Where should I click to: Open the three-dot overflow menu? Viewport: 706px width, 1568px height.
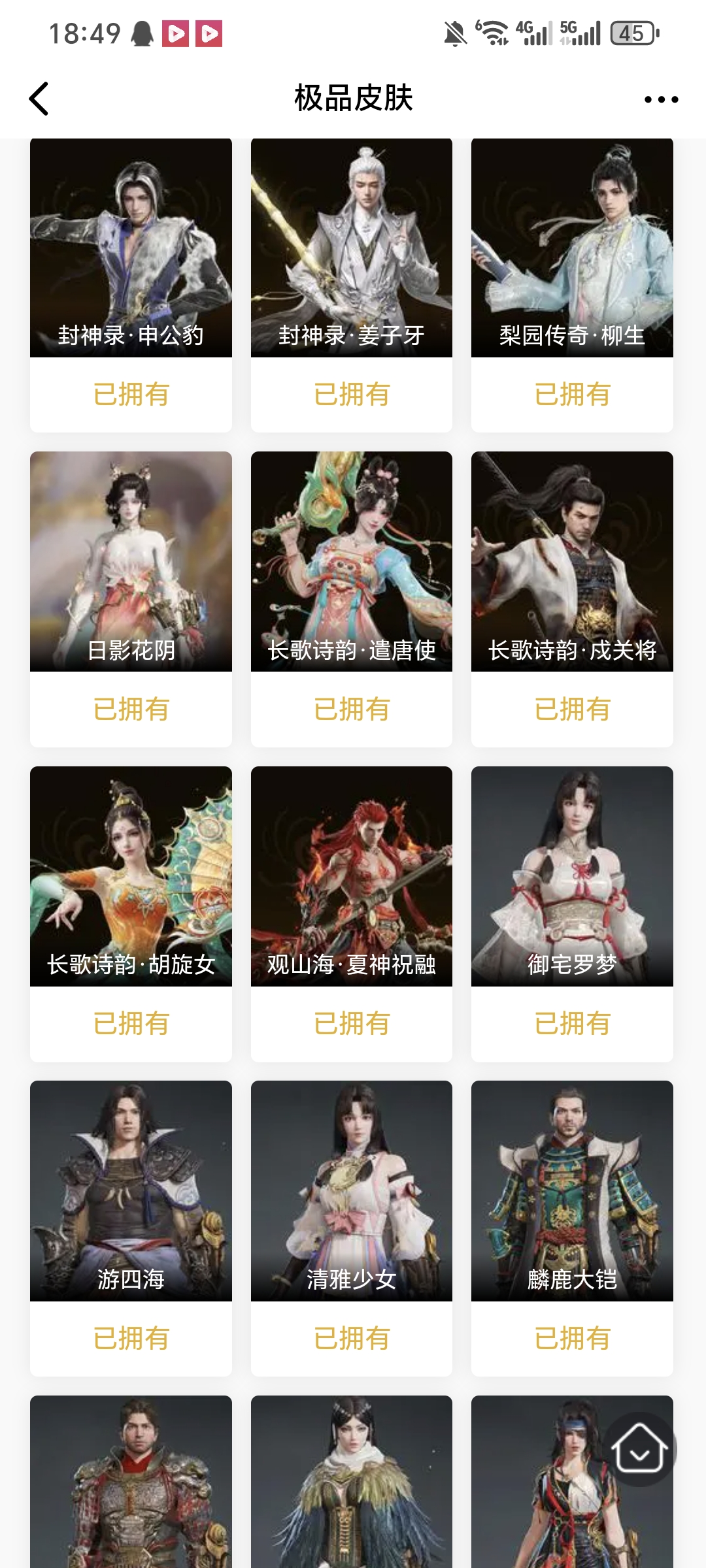tap(661, 99)
